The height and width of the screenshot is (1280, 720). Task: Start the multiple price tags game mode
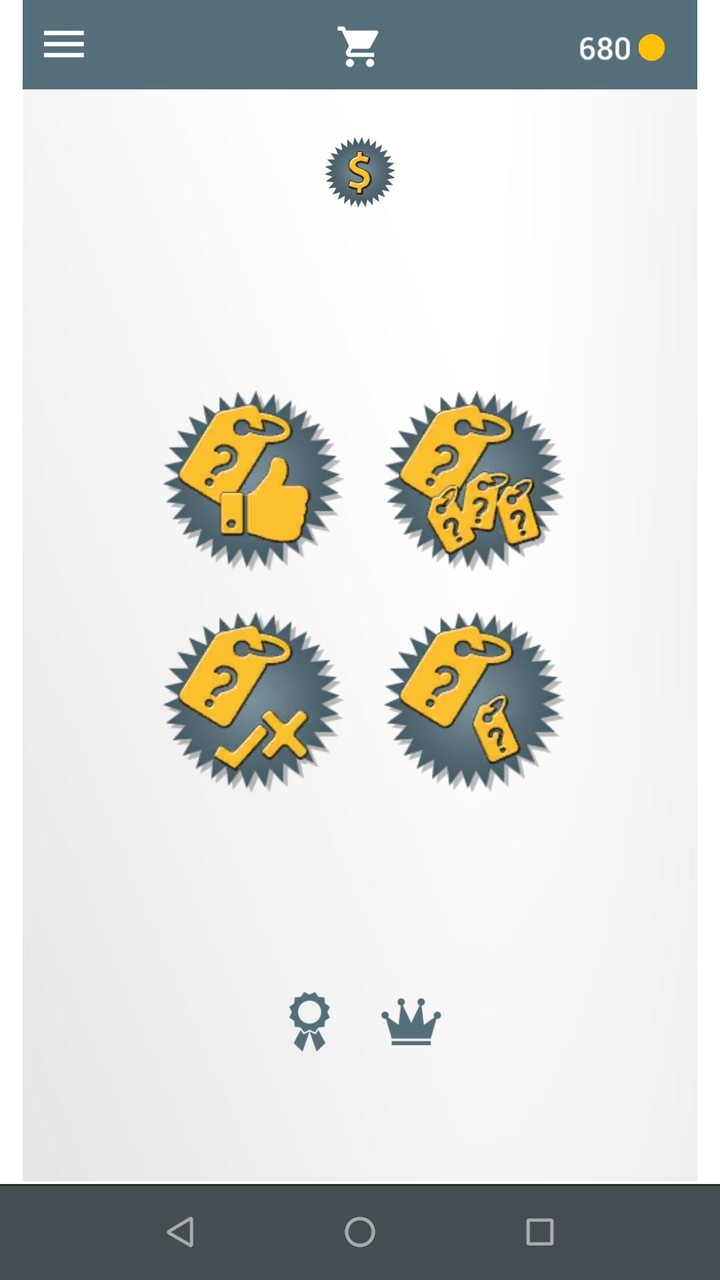point(473,480)
